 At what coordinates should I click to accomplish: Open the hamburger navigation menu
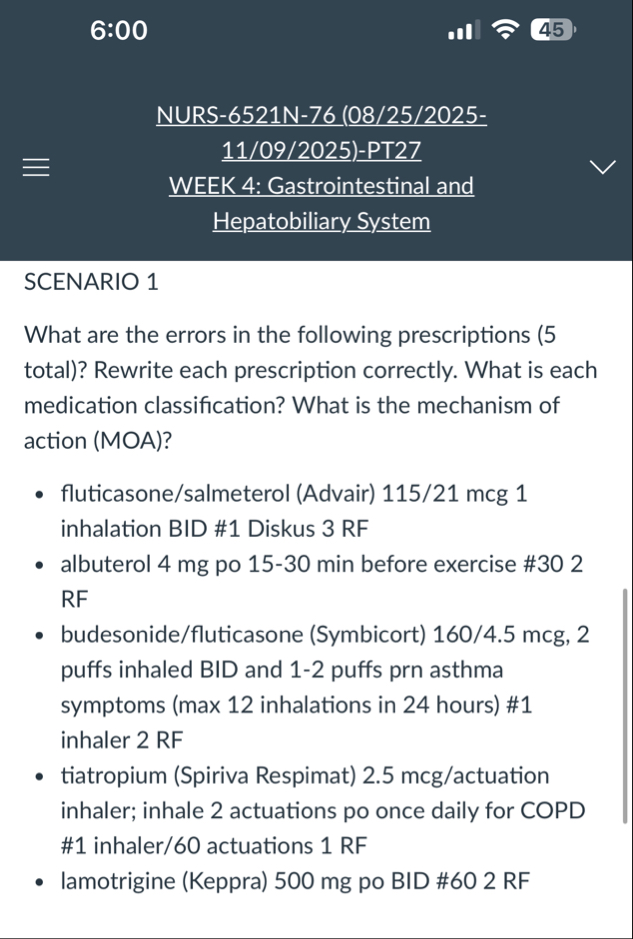(x=36, y=168)
